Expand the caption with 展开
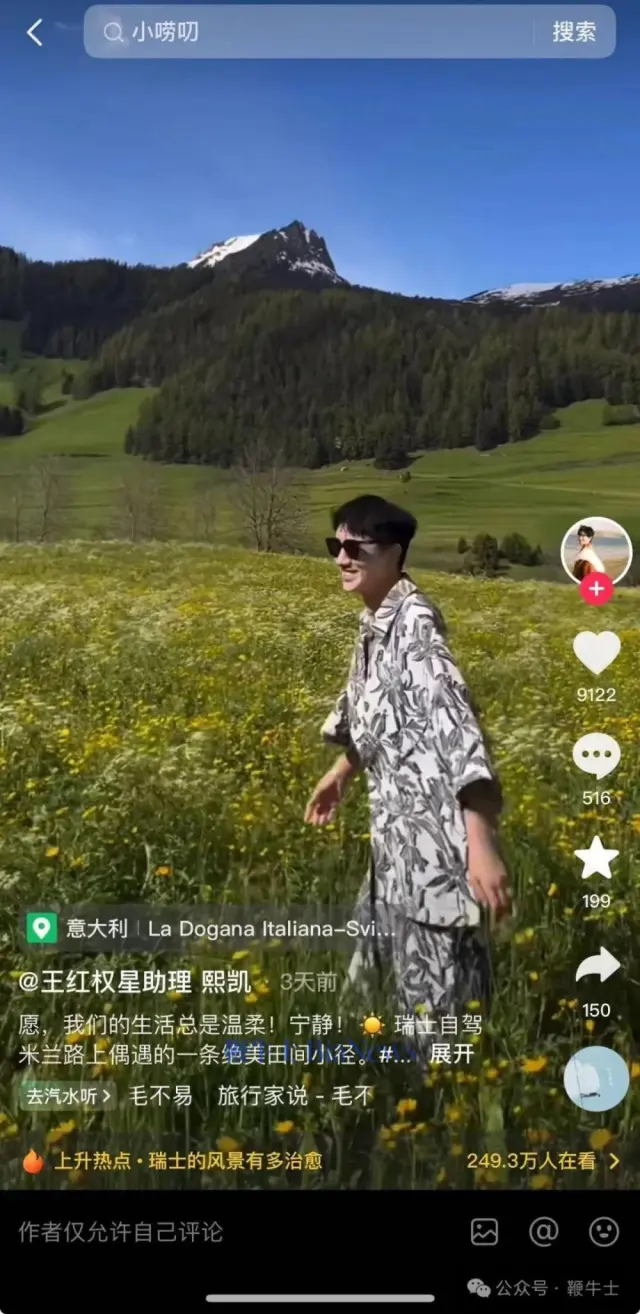 click(x=451, y=1053)
